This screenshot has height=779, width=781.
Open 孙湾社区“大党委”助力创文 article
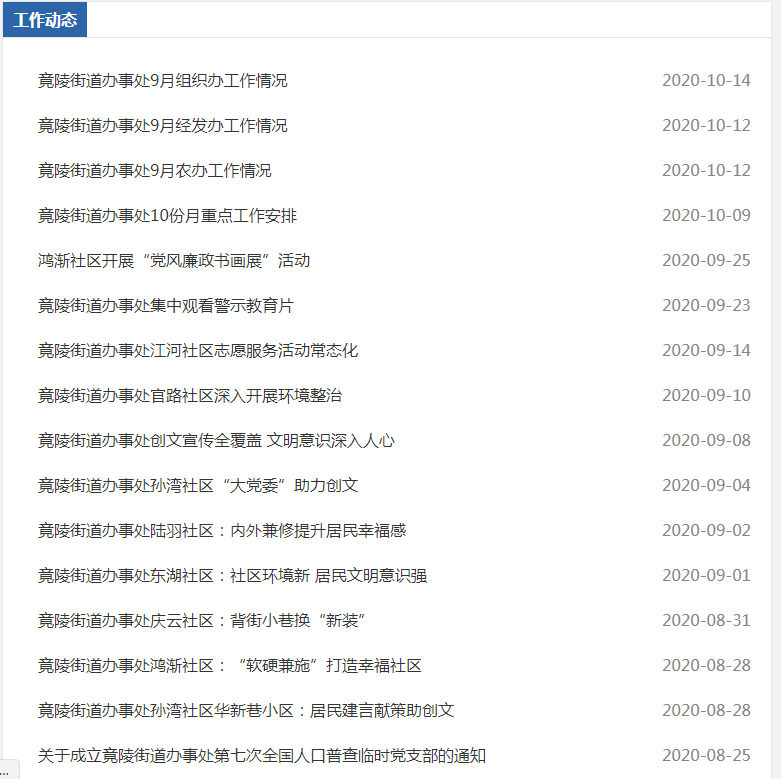(198, 486)
